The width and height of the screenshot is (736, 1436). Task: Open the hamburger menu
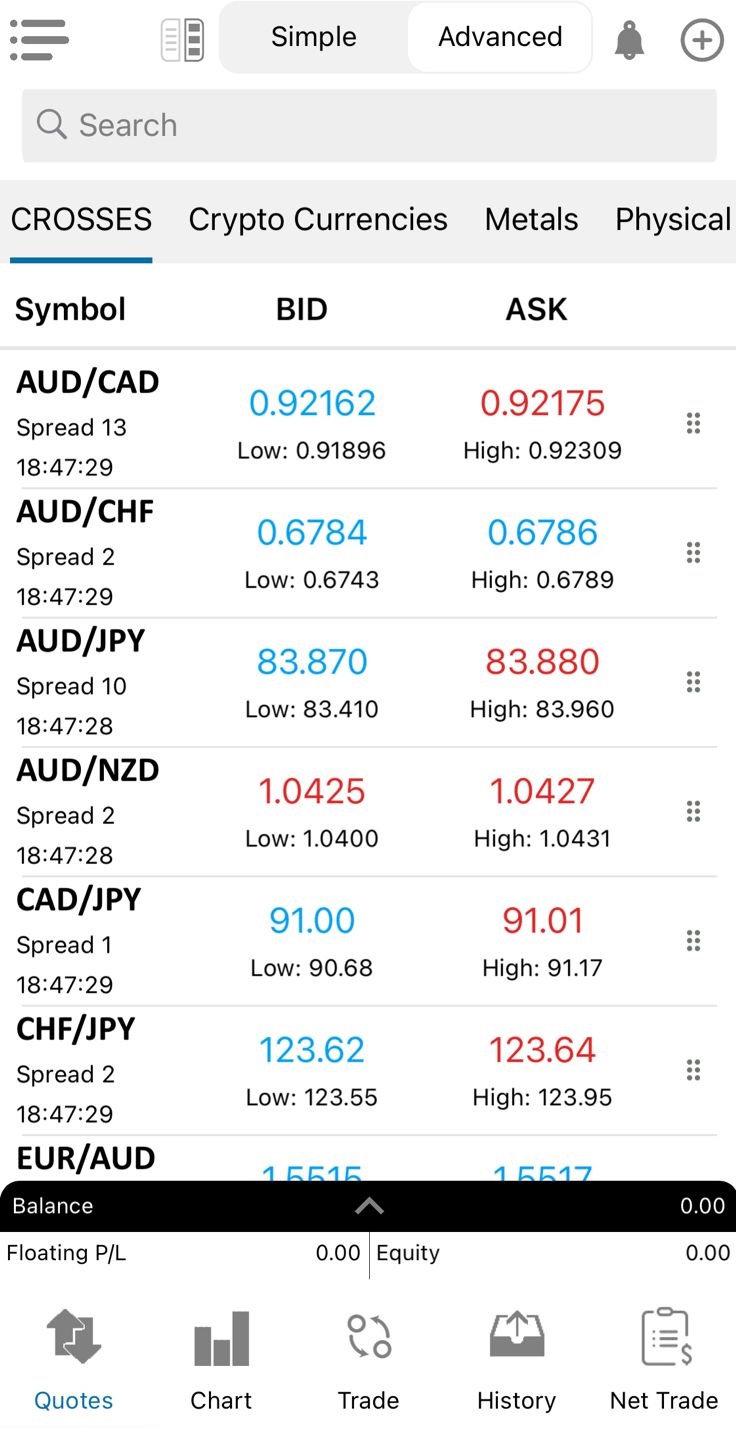[x=39, y=40]
